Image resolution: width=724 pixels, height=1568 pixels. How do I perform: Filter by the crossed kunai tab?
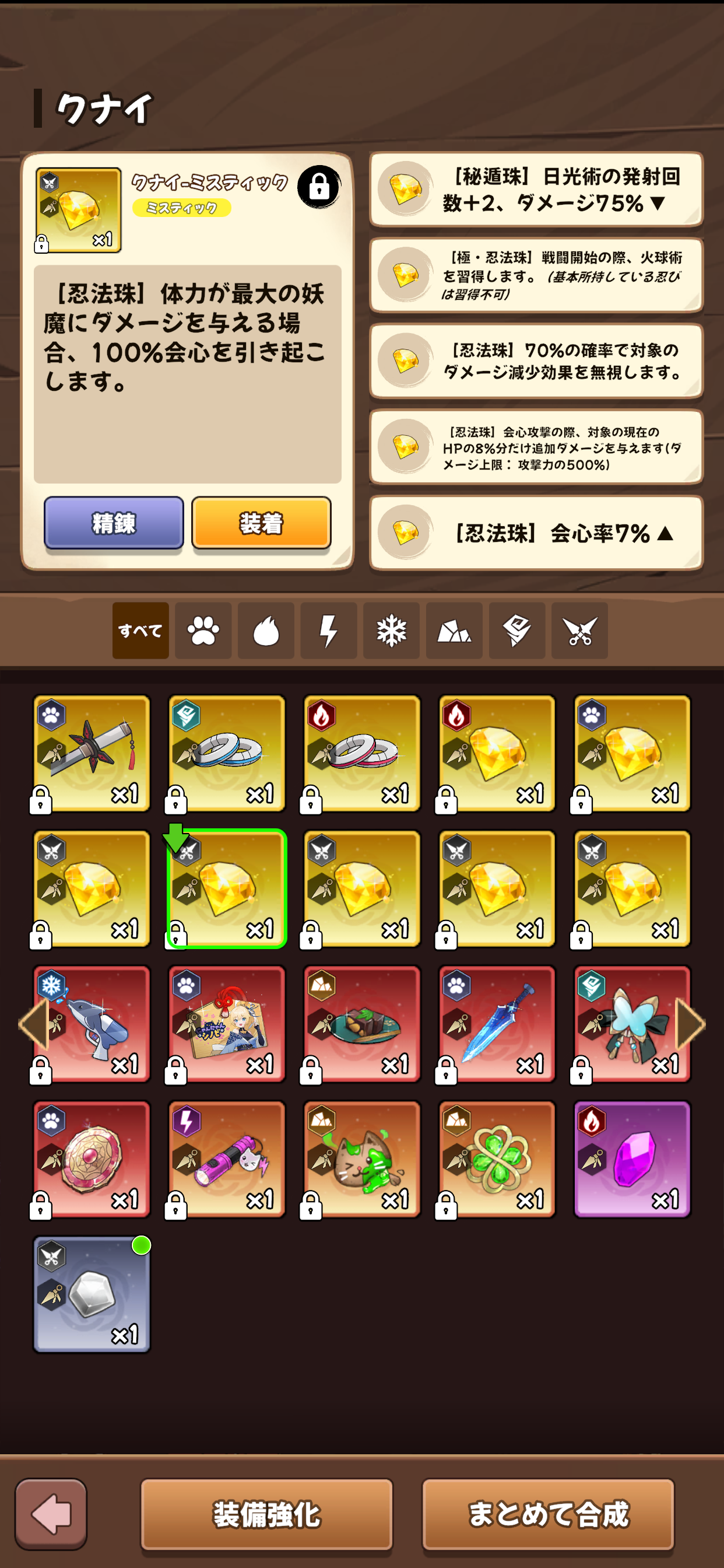(x=579, y=630)
